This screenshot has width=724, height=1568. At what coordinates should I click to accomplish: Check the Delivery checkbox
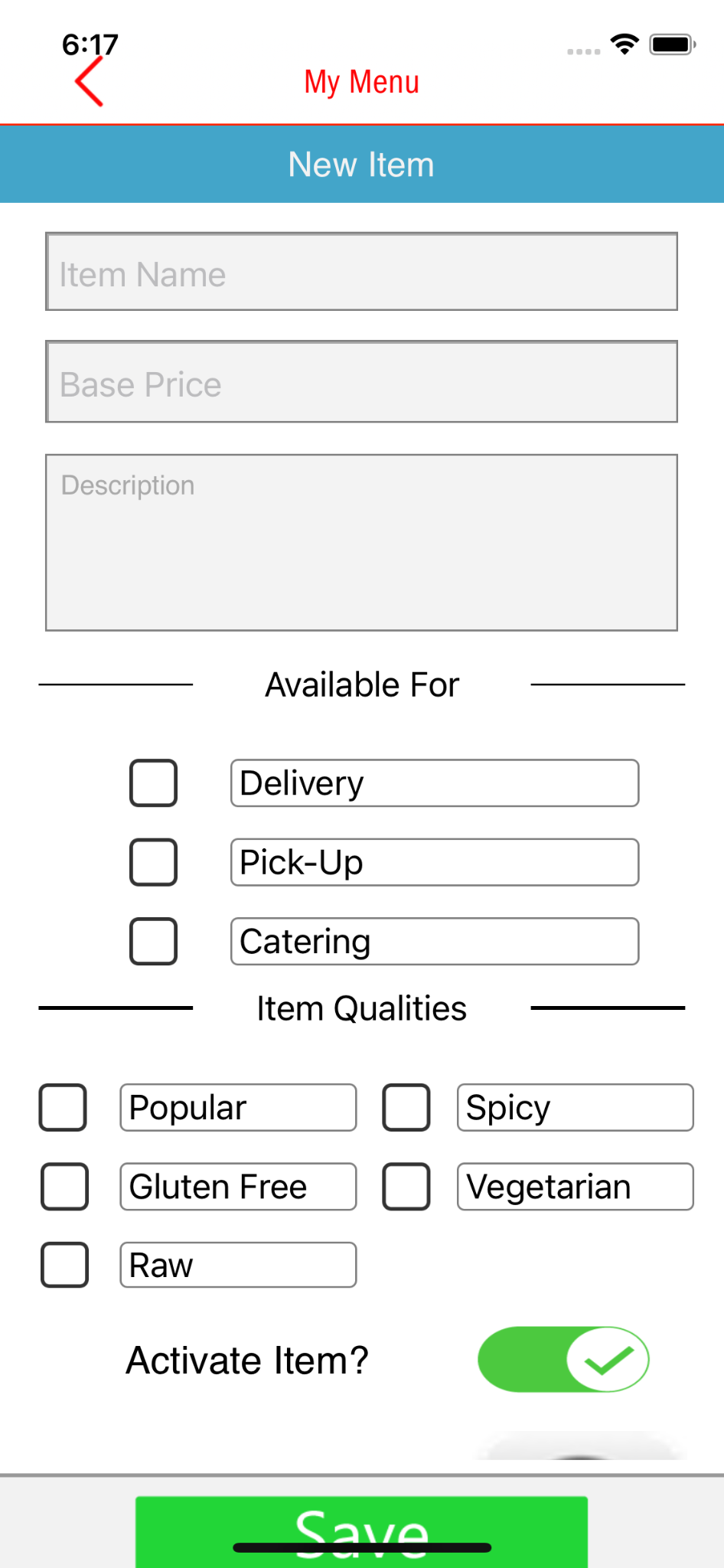[x=154, y=783]
